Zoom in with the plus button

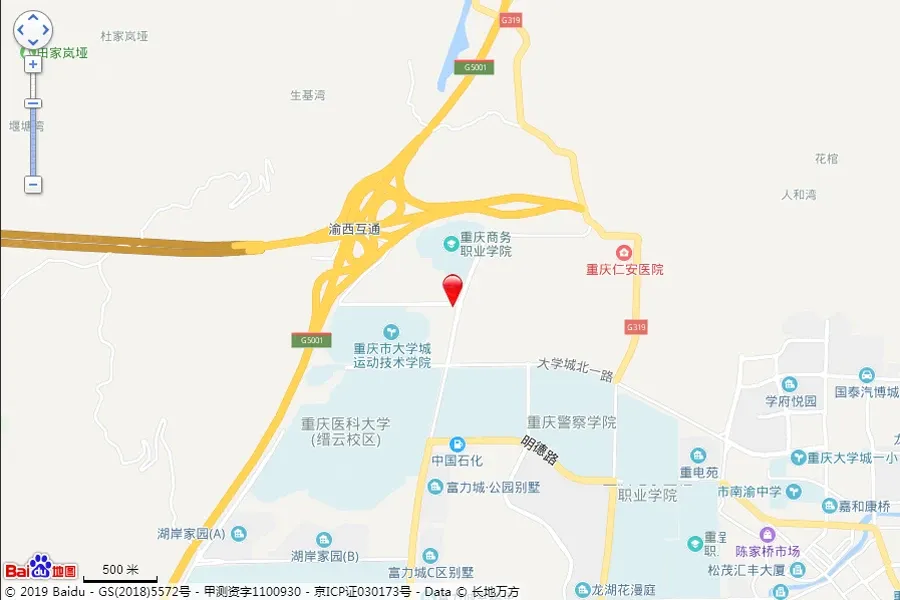(33, 64)
